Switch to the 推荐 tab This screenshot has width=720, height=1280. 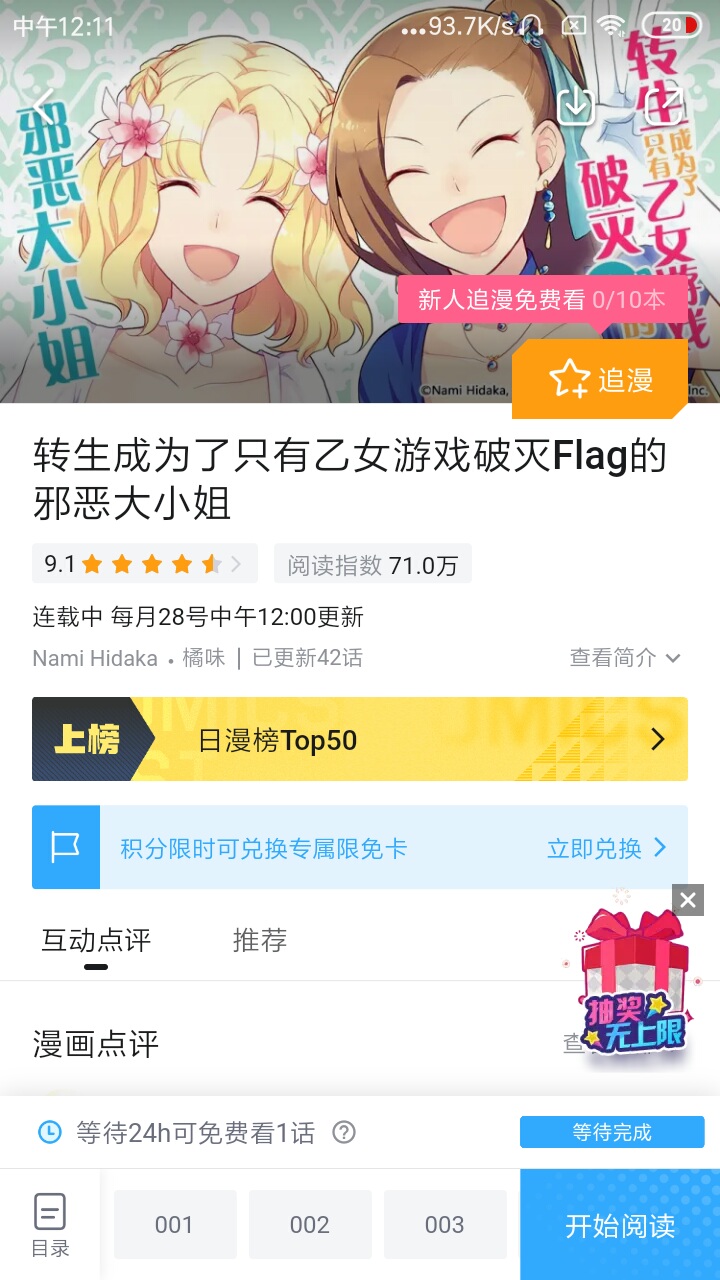coord(260,940)
